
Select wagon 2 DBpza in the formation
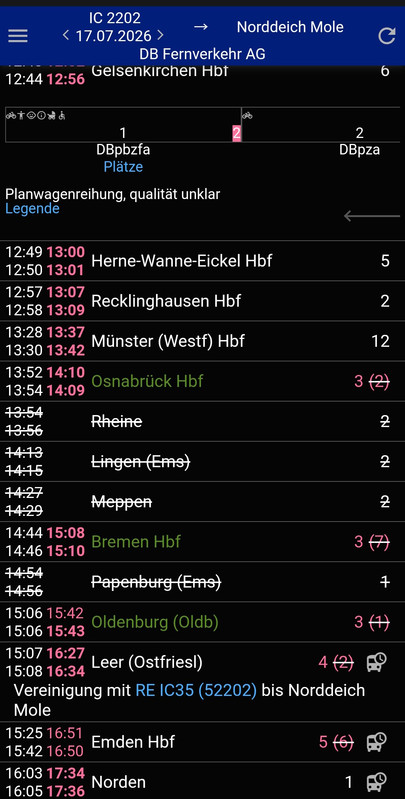[x=321, y=125]
